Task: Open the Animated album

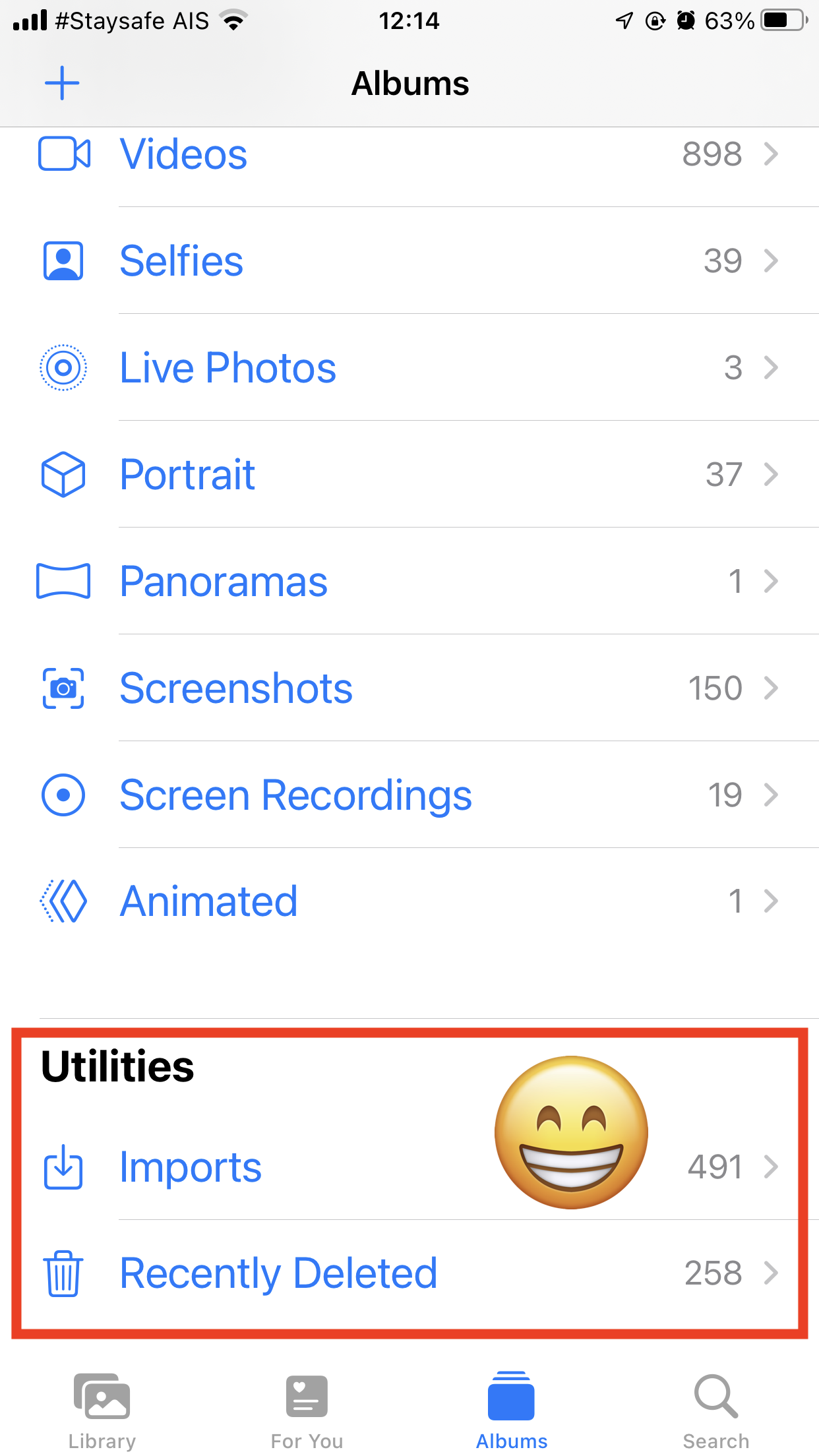Action: (208, 901)
